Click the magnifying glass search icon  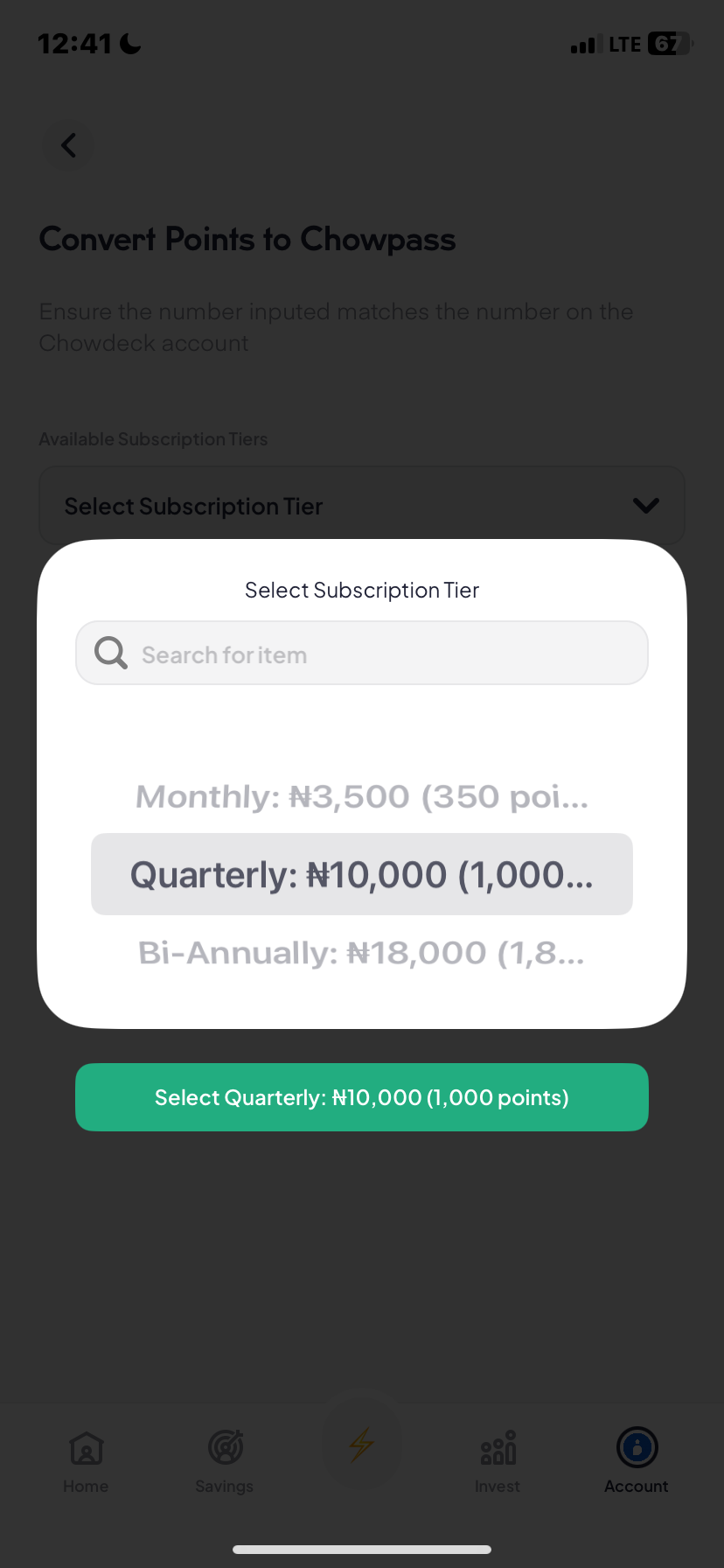coord(110,652)
